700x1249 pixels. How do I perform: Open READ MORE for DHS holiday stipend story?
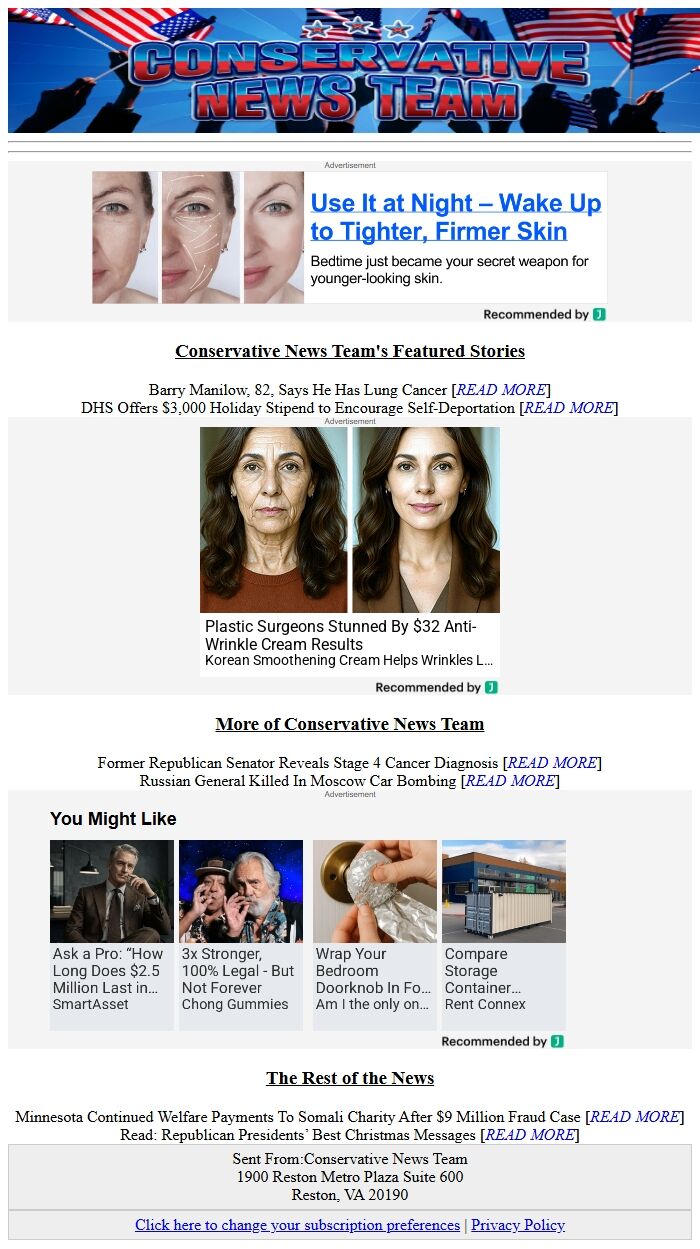[568, 407]
